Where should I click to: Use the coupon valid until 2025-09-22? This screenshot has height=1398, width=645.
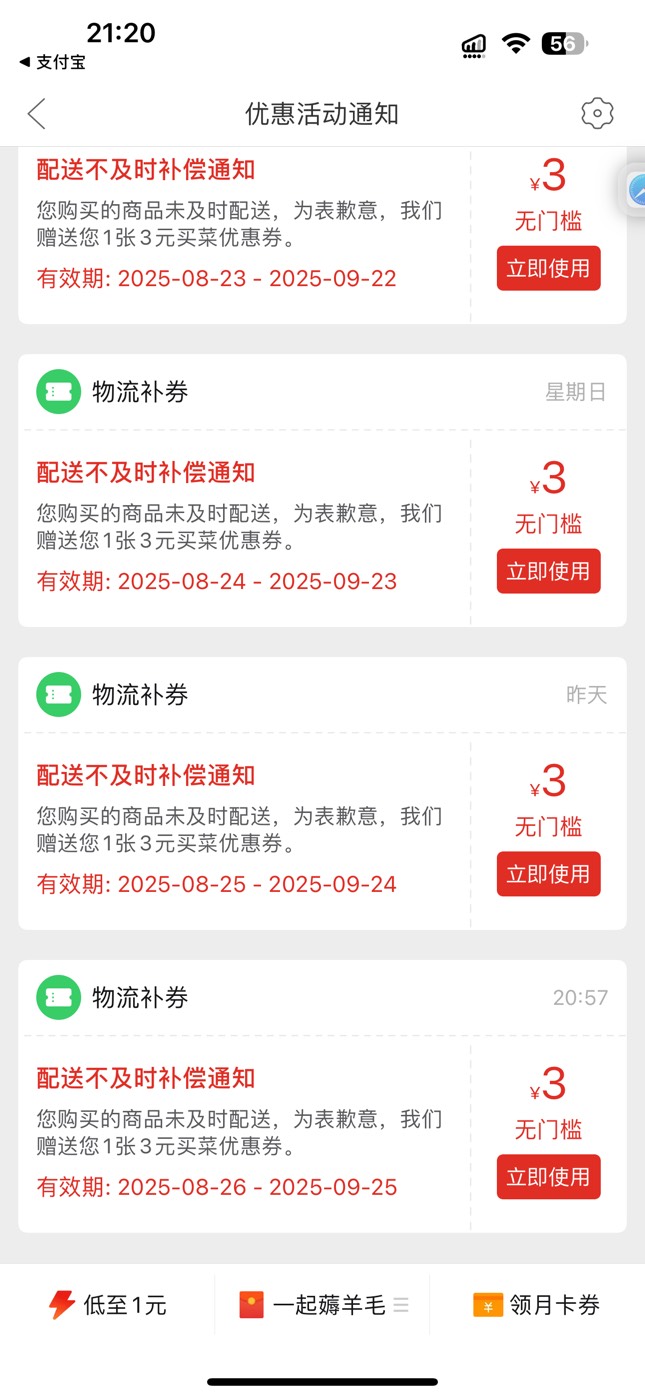point(548,268)
